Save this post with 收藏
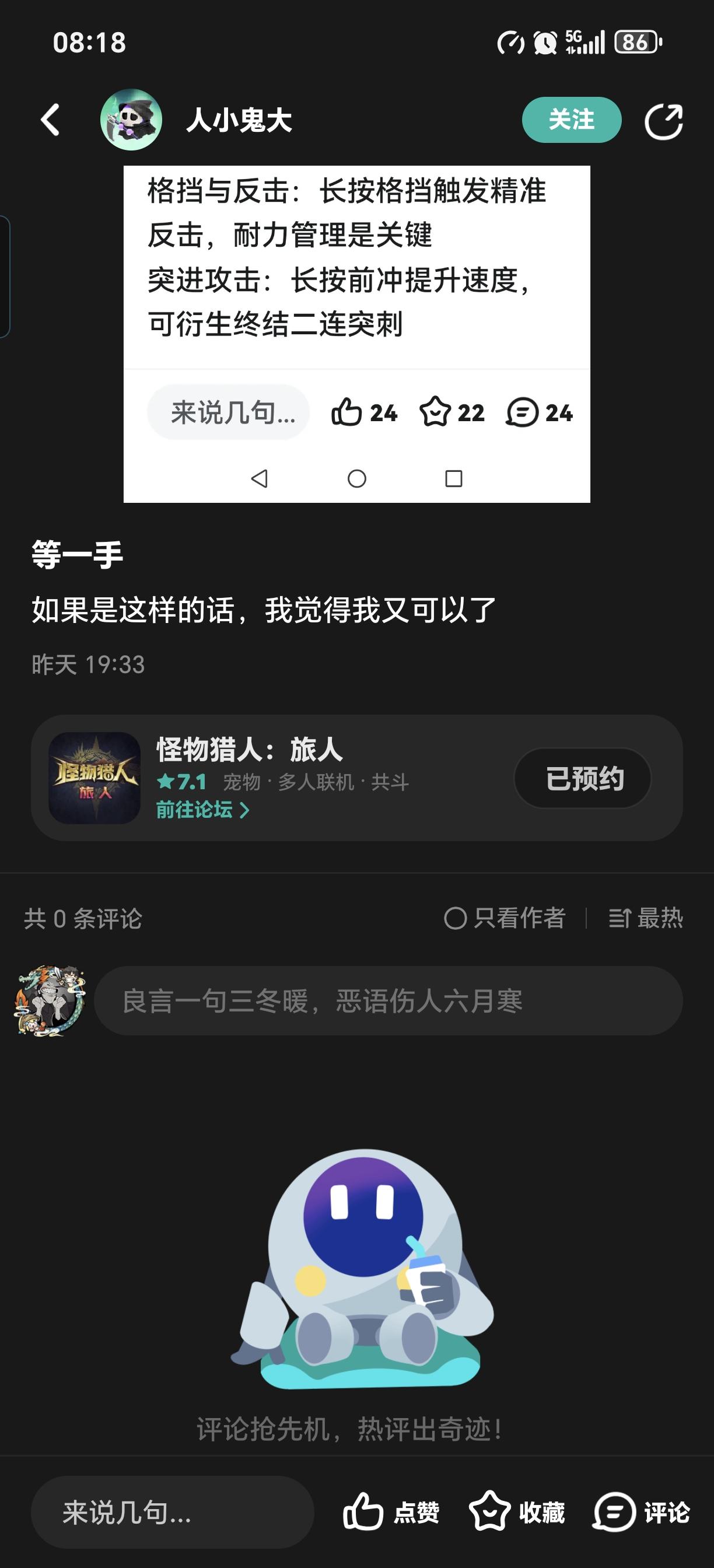This screenshot has height=1568, width=714. [x=517, y=1512]
